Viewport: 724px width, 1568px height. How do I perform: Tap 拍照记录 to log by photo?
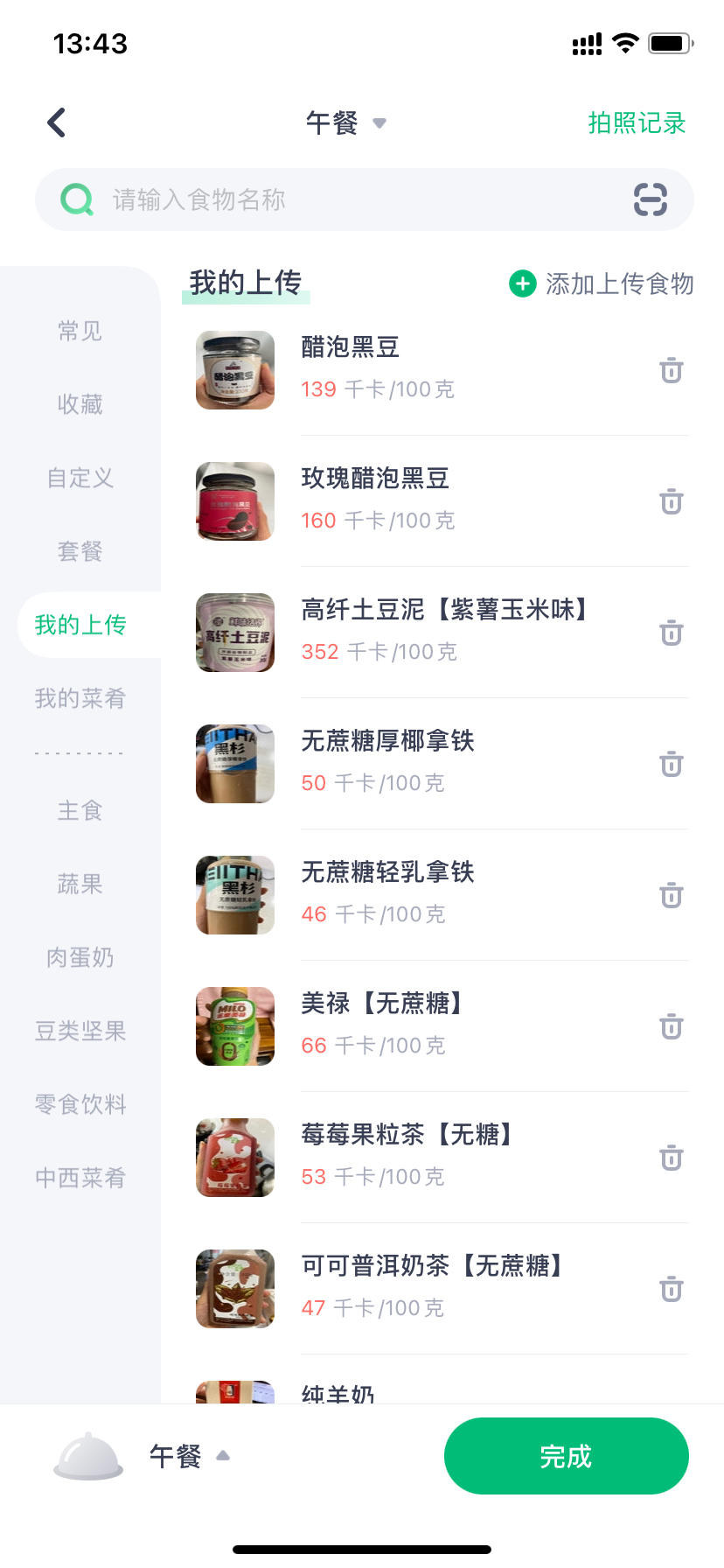(x=637, y=123)
